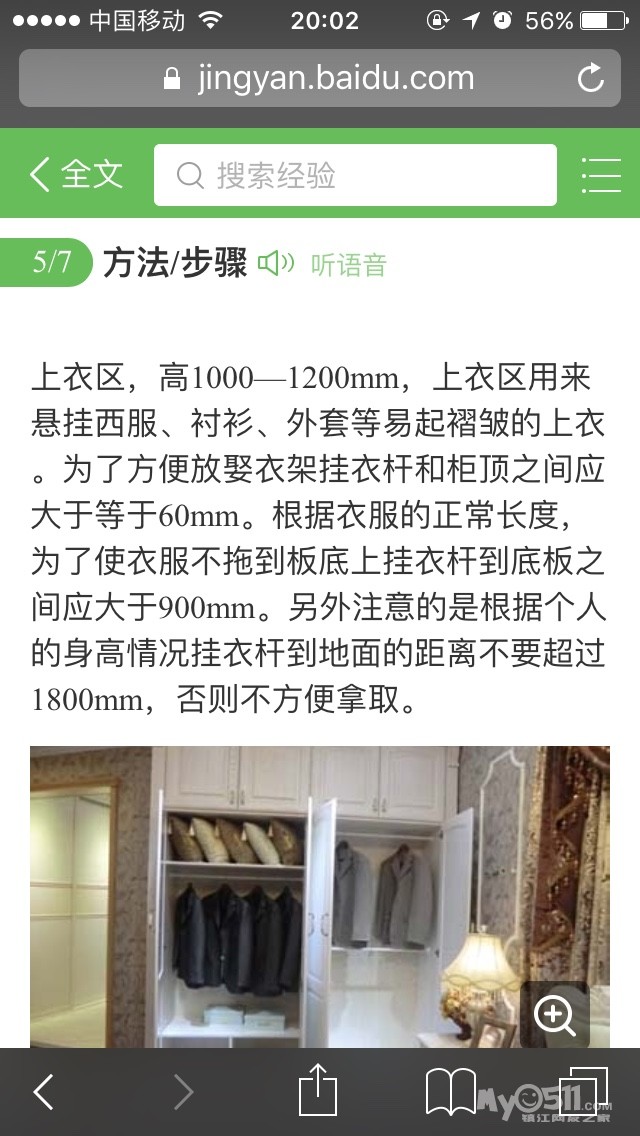Go back in Safari toolbar

[x=44, y=1092]
